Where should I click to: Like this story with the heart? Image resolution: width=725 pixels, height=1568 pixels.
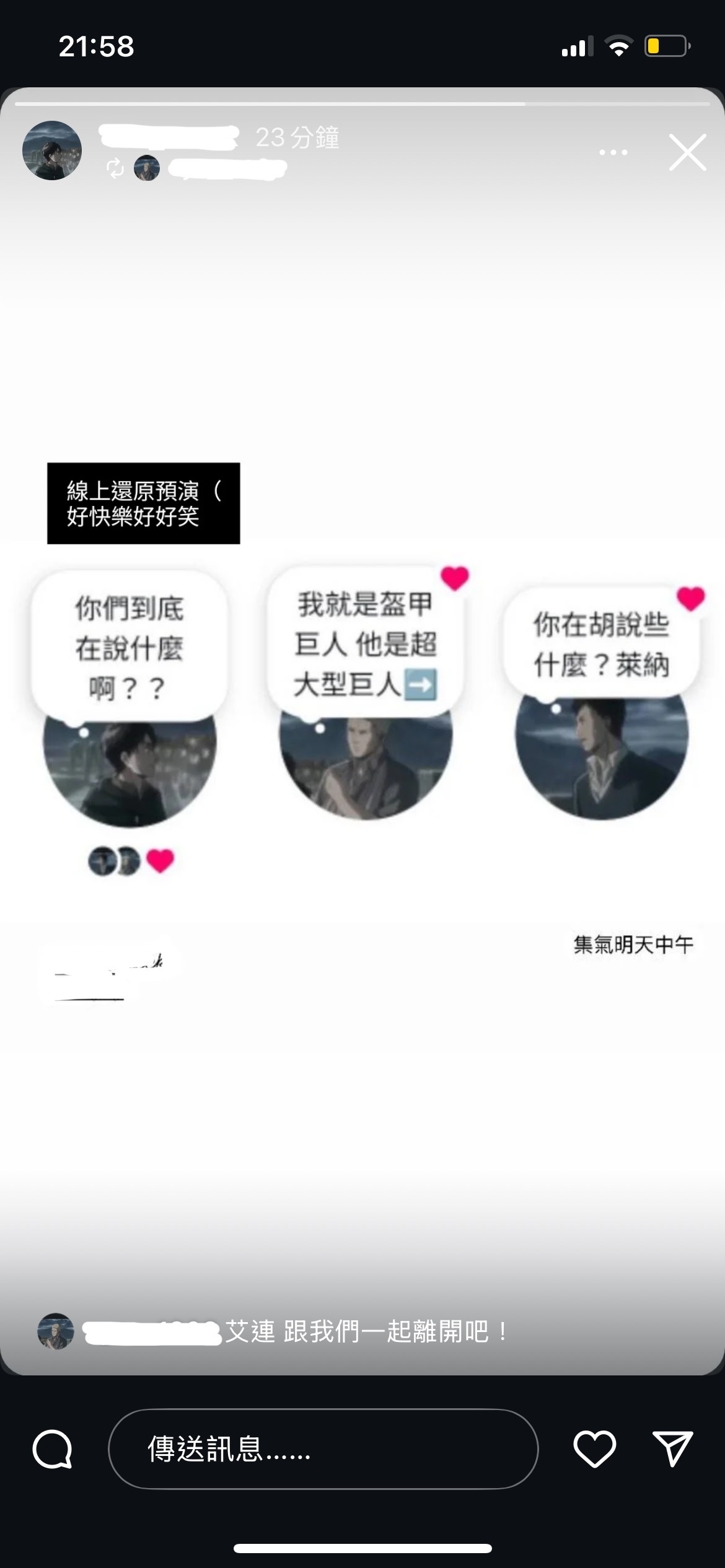click(594, 1449)
